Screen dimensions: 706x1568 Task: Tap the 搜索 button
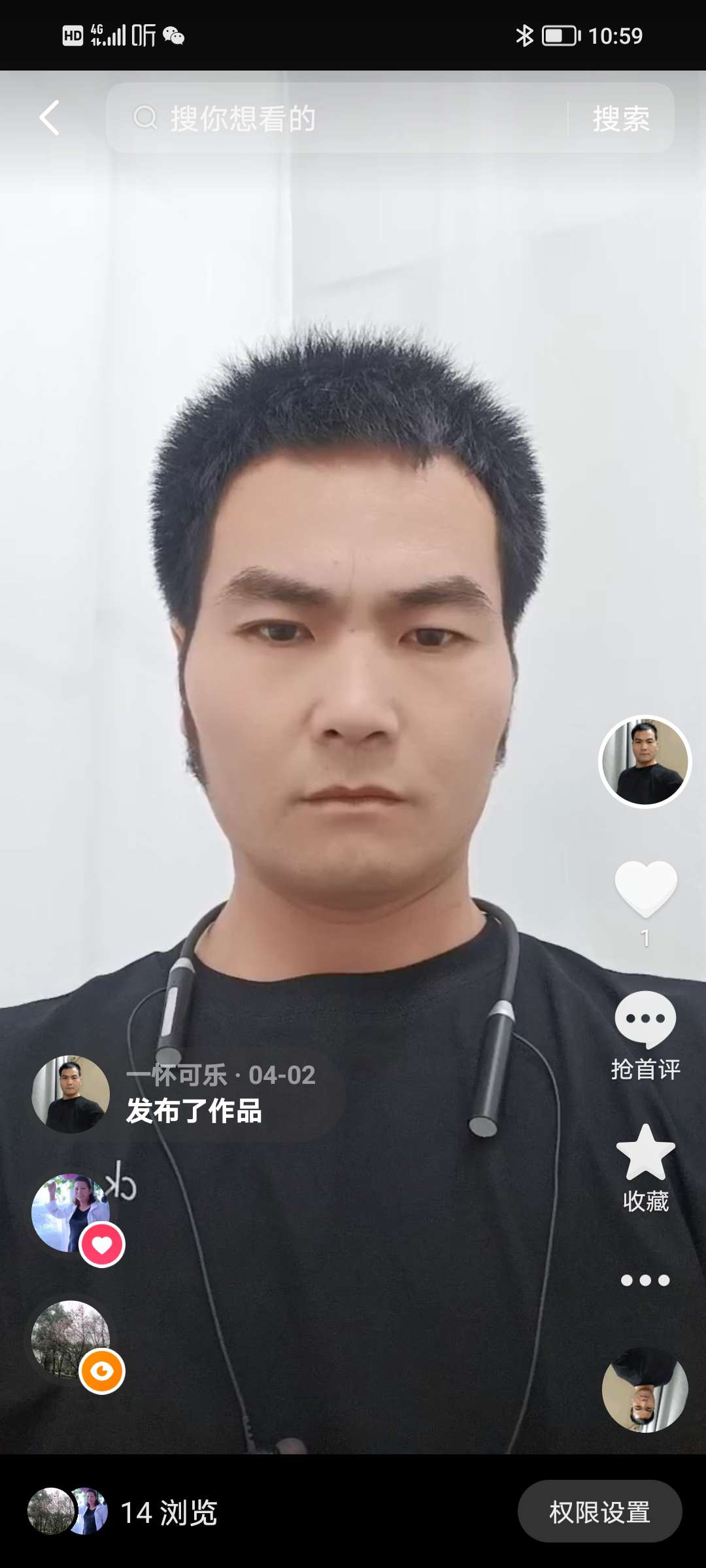621,118
